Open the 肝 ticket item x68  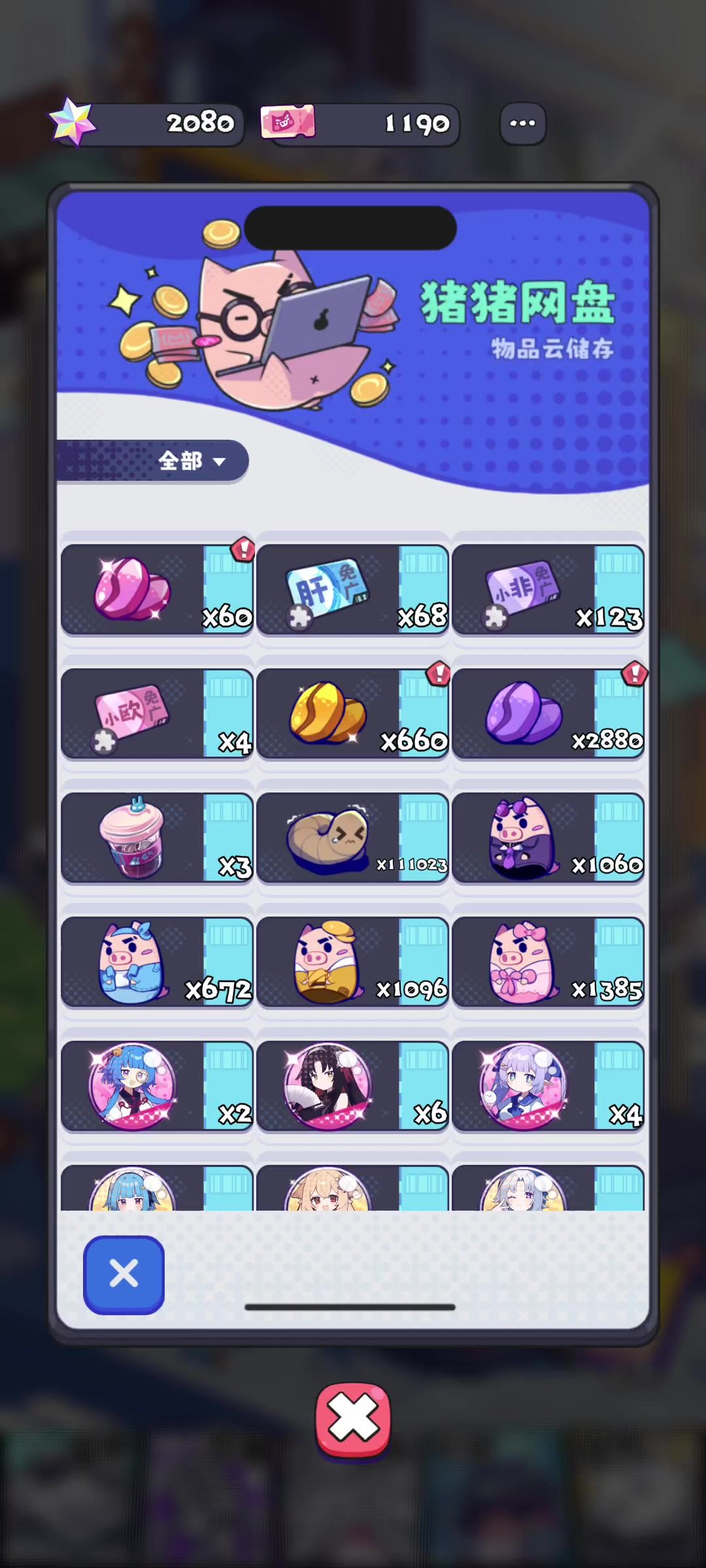pyautogui.click(x=352, y=590)
